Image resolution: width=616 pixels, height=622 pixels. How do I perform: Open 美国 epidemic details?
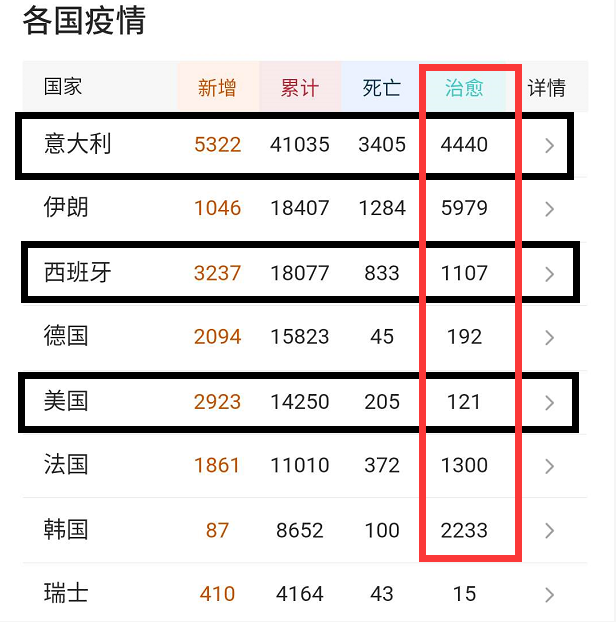coord(549,402)
